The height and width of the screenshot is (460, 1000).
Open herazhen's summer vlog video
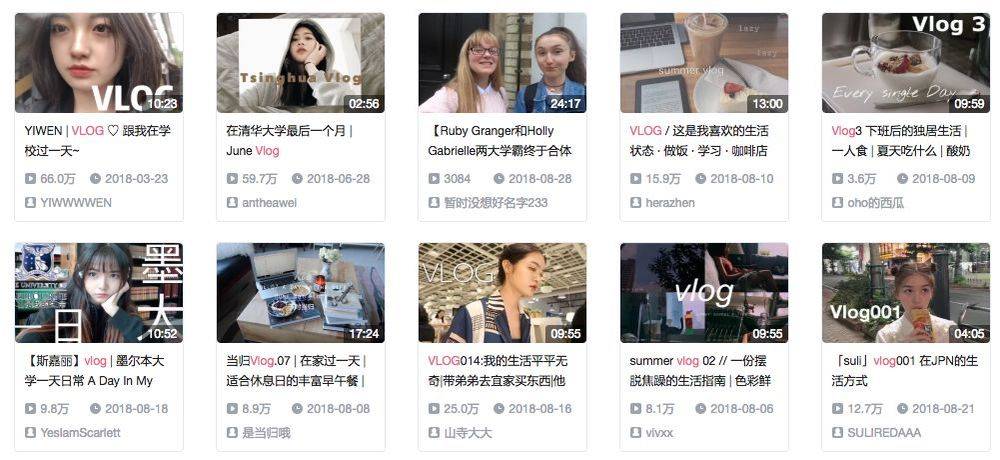coord(704,63)
